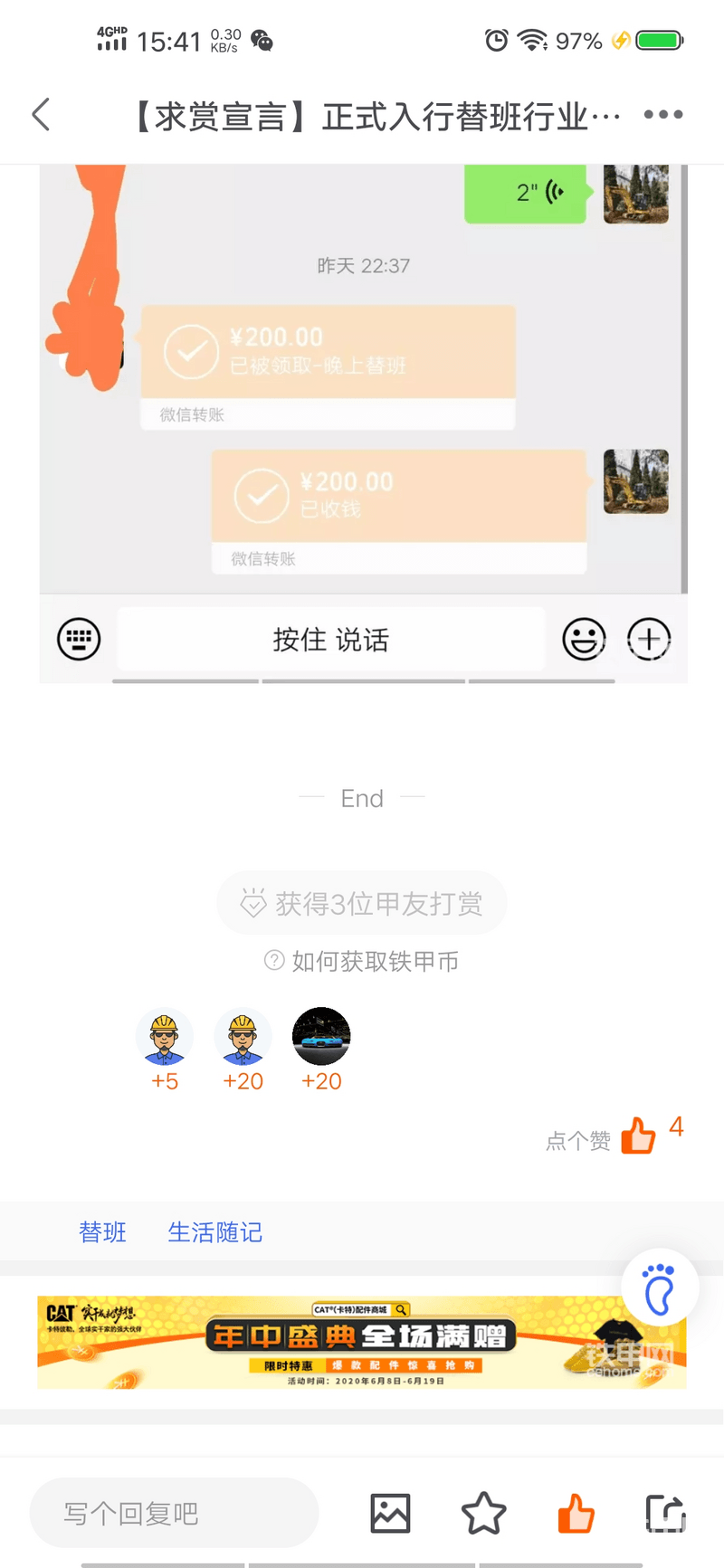
Task: Open the three-dot overflow menu
Action: [x=663, y=115]
